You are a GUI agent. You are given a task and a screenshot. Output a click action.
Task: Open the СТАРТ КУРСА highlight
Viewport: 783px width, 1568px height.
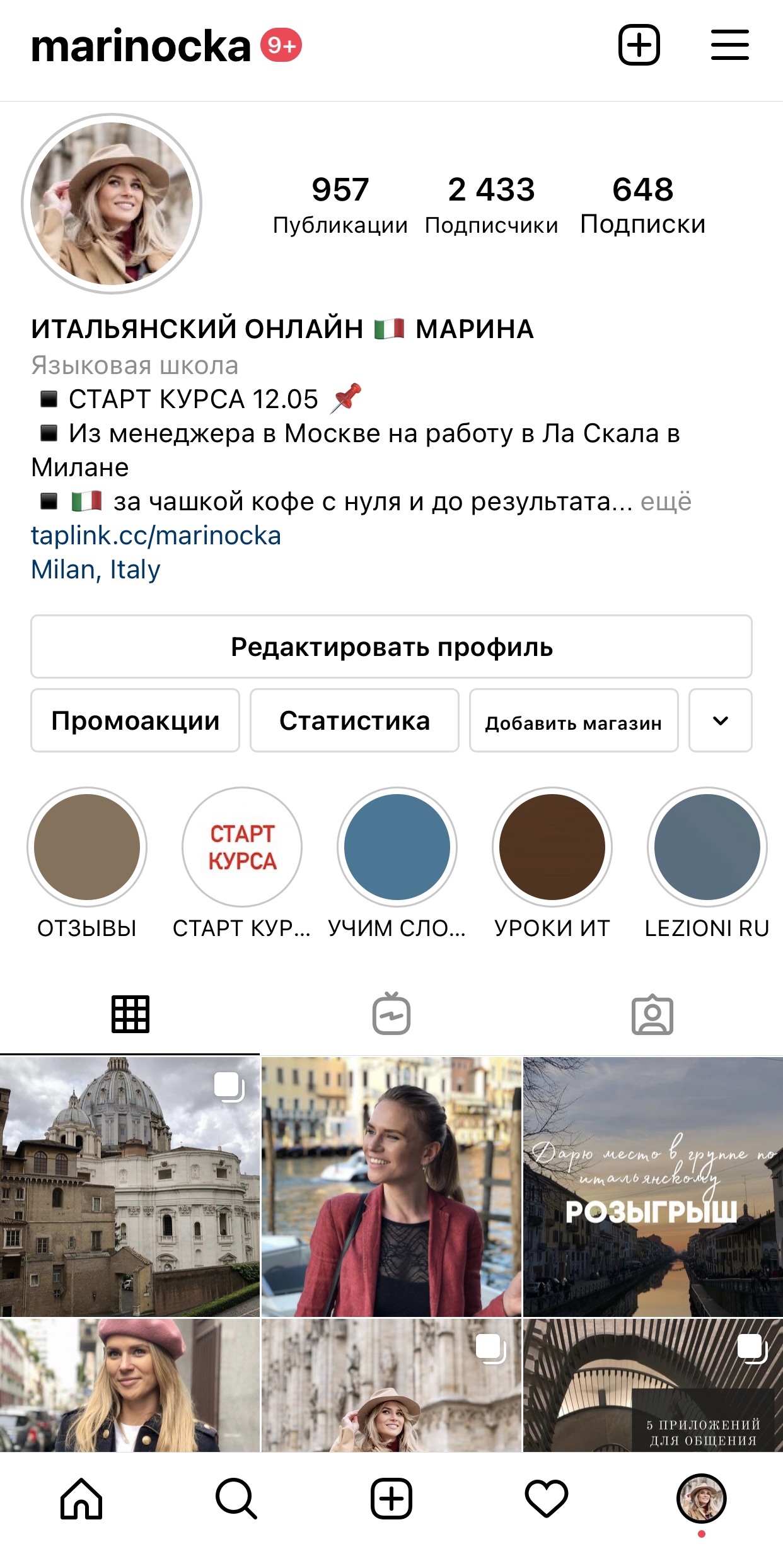242,847
